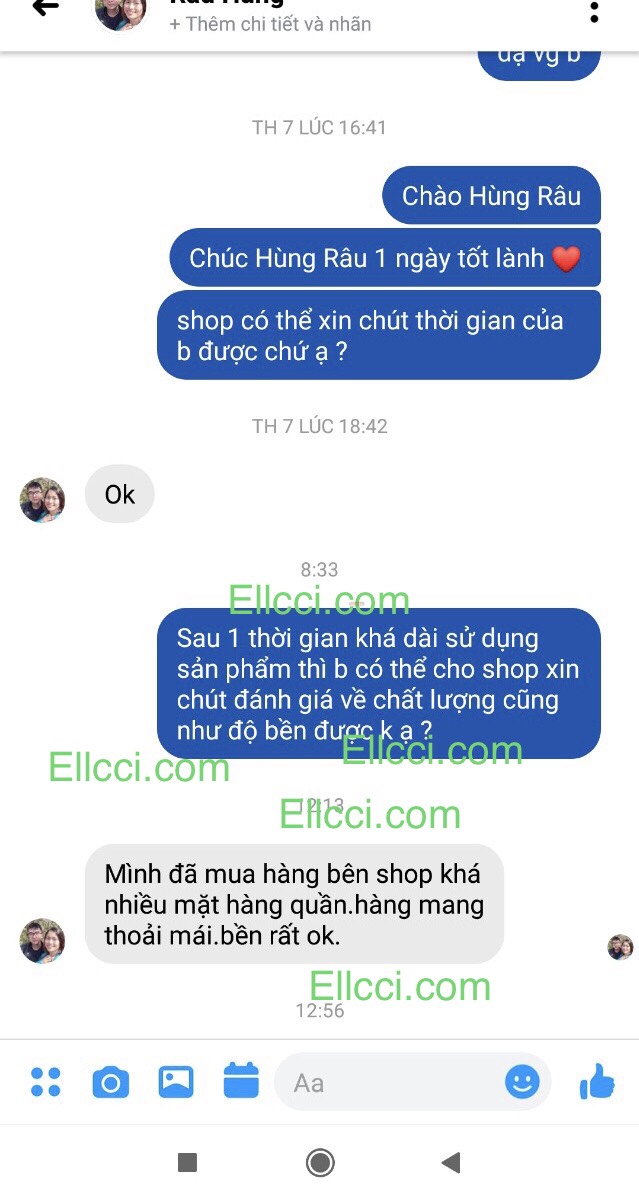Open the three-dot overflow menu
This screenshot has width=639, height=1201.
coord(594,12)
